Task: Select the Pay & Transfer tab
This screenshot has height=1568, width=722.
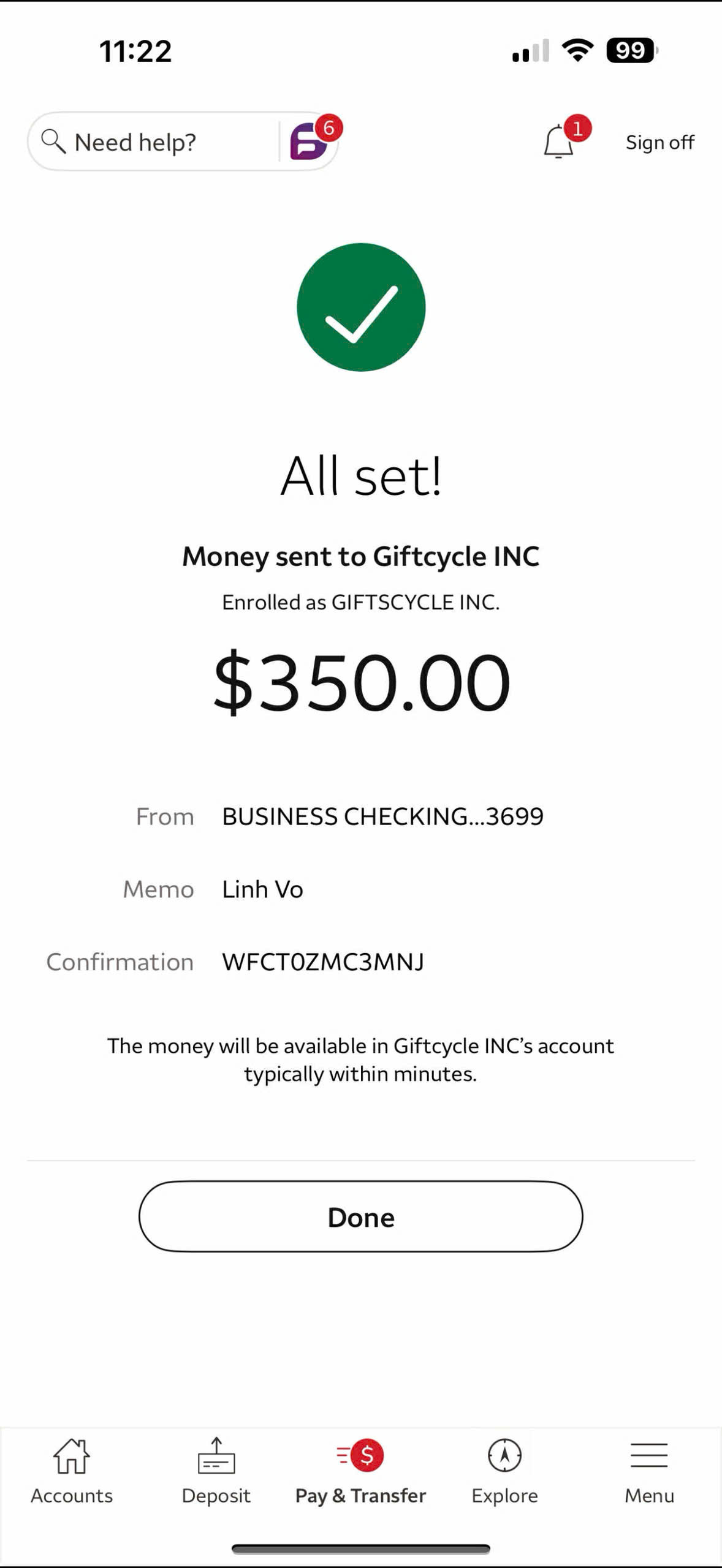Action: [x=360, y=1471]
